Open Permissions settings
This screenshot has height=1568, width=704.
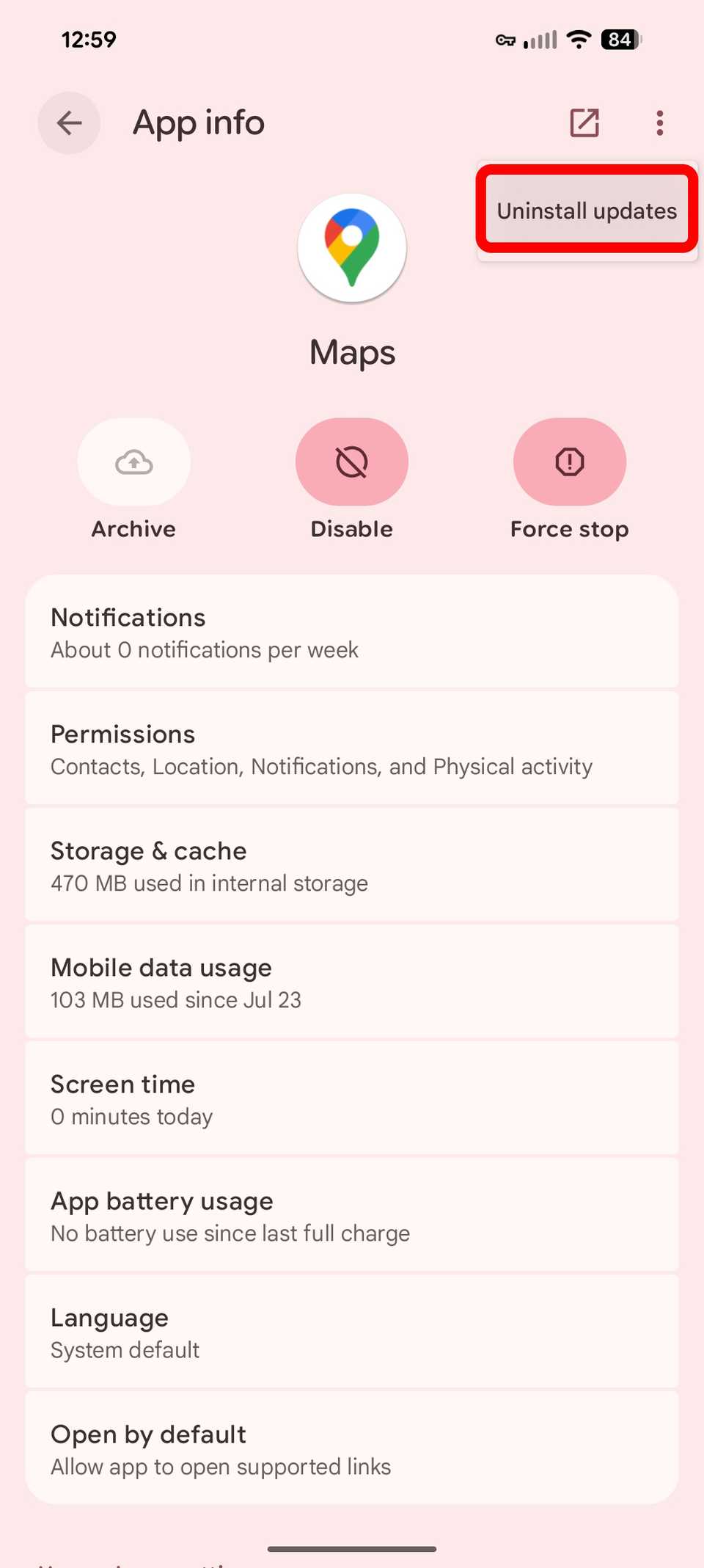pos(352,748)
